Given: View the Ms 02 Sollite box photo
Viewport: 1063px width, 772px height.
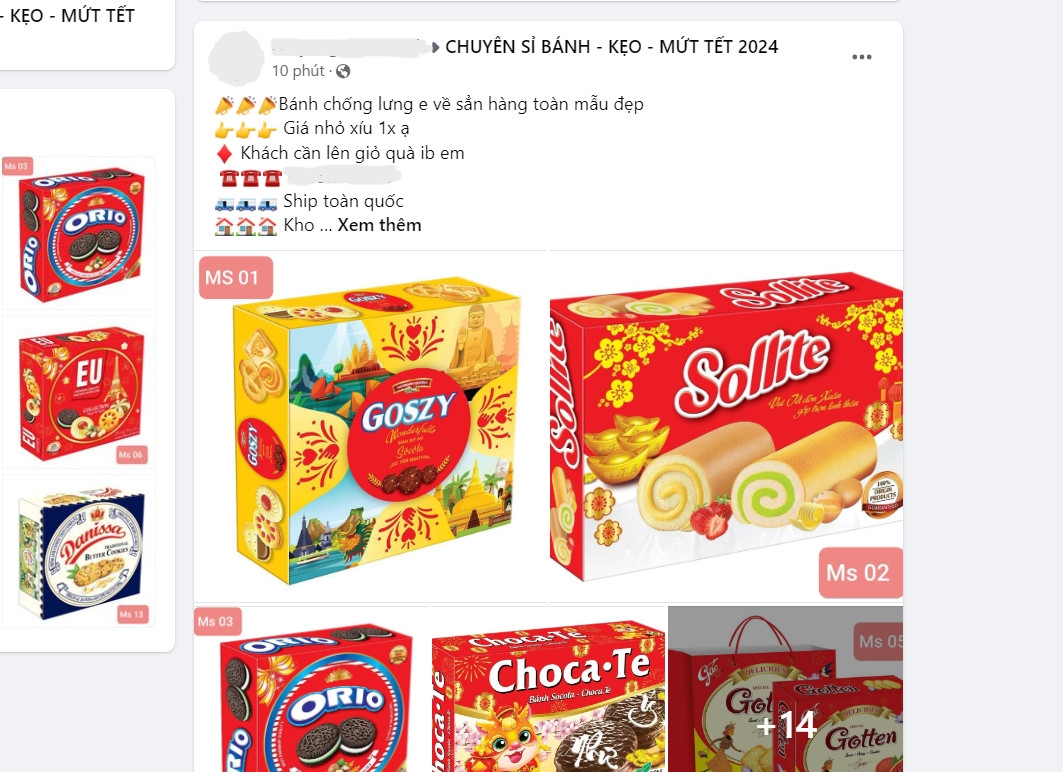Looking at the screenshot, I should click(x=726, y=427).
